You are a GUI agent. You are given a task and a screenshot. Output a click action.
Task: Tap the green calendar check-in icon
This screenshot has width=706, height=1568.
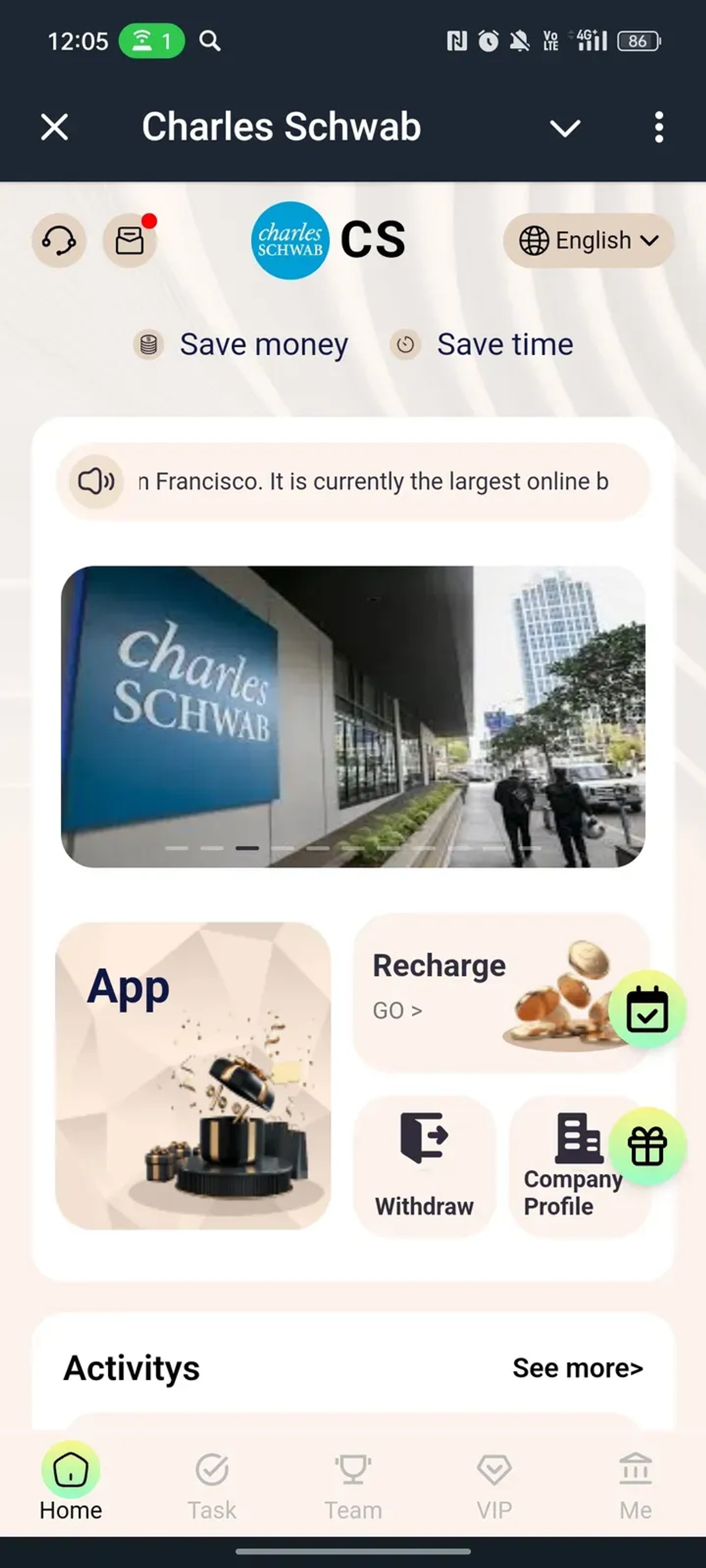coord(647,1008)
